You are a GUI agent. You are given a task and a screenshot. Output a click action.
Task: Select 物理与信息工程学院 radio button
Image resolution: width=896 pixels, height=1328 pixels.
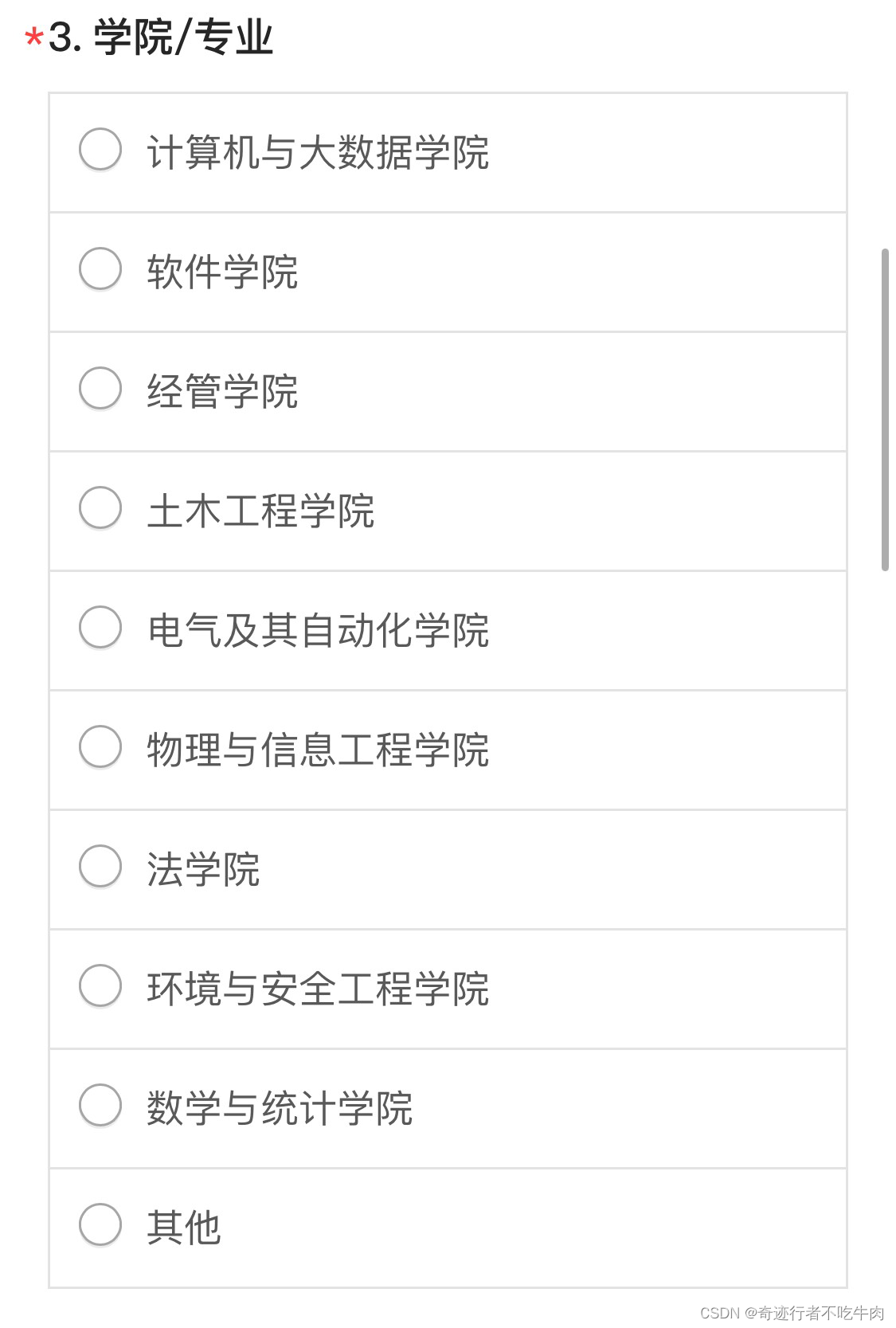point(100,746)
